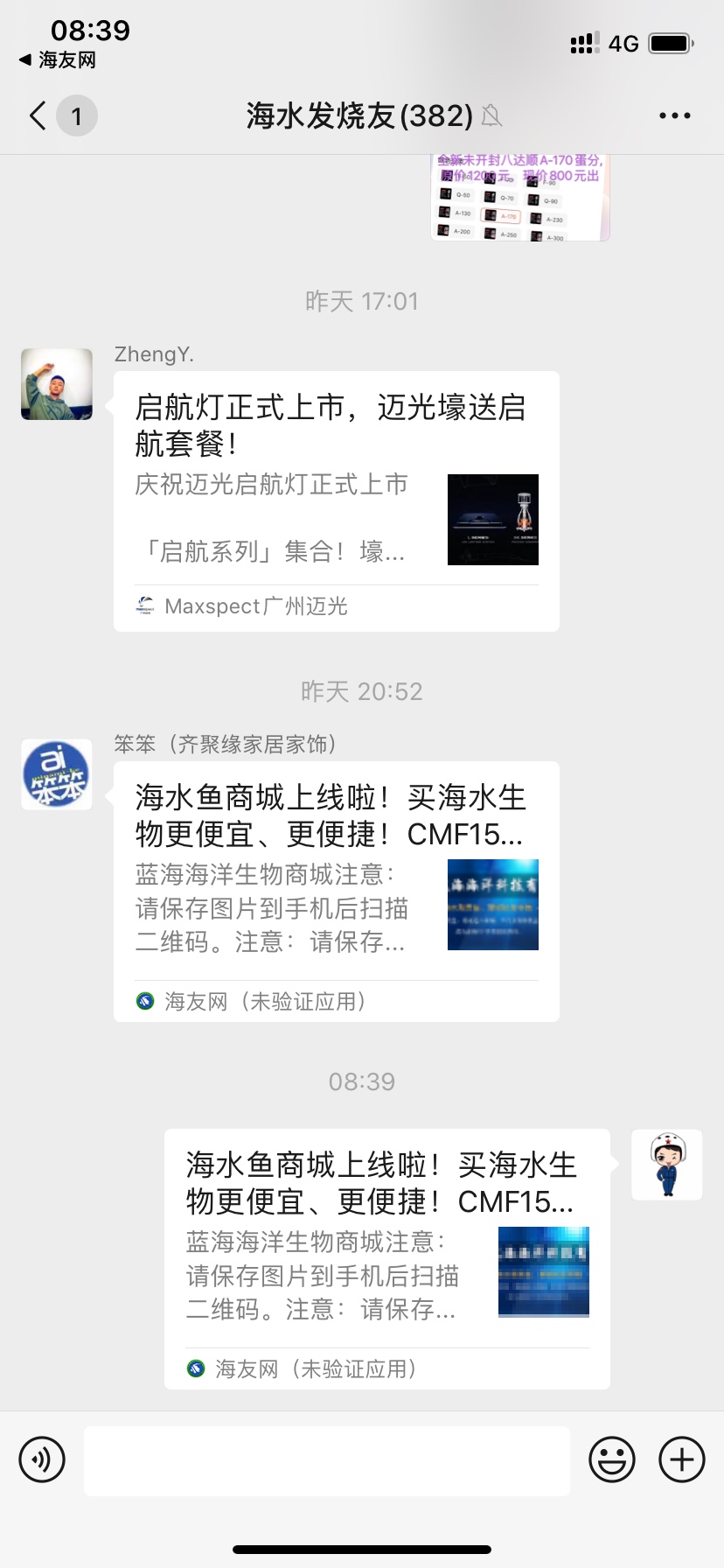The width and height of the screenshot is (724, 1568).
Task: Open the partially visible image message at top
Action: point(520,198)
